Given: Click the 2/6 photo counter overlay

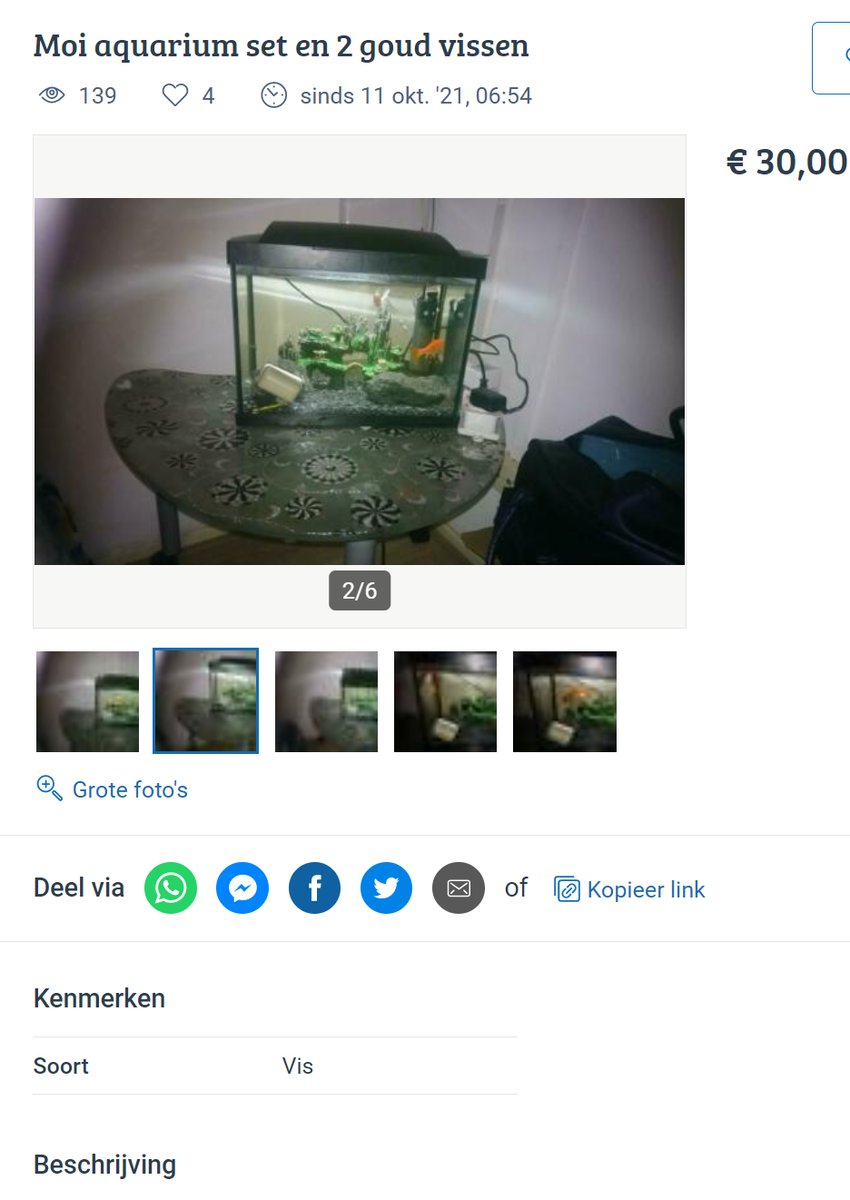Looking at the screenshot, I should point(359,590).
